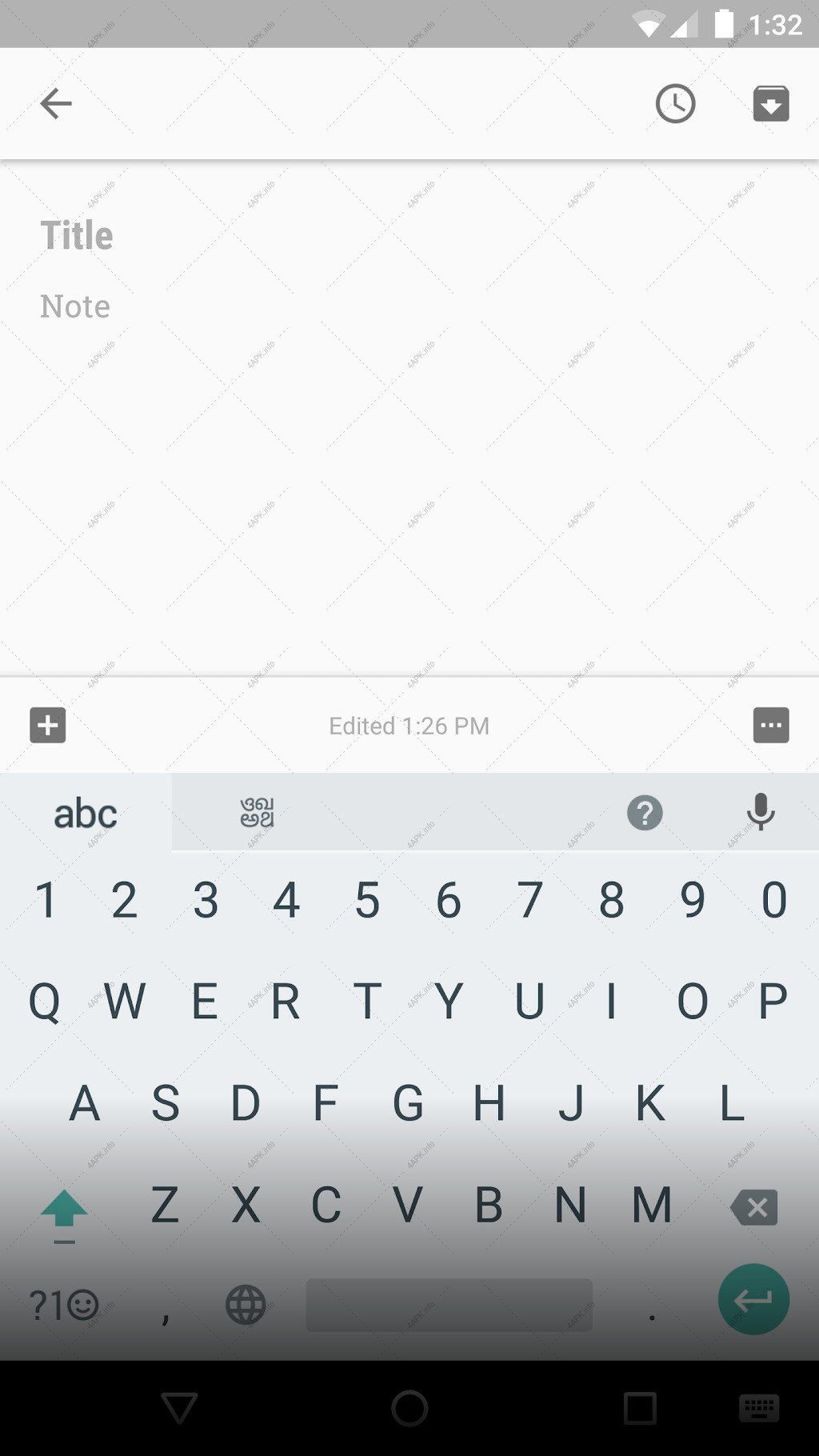This screenshot has width=819, height=1456.
Task: Switch keyboard to abc mode
Action: click(86, 813)
